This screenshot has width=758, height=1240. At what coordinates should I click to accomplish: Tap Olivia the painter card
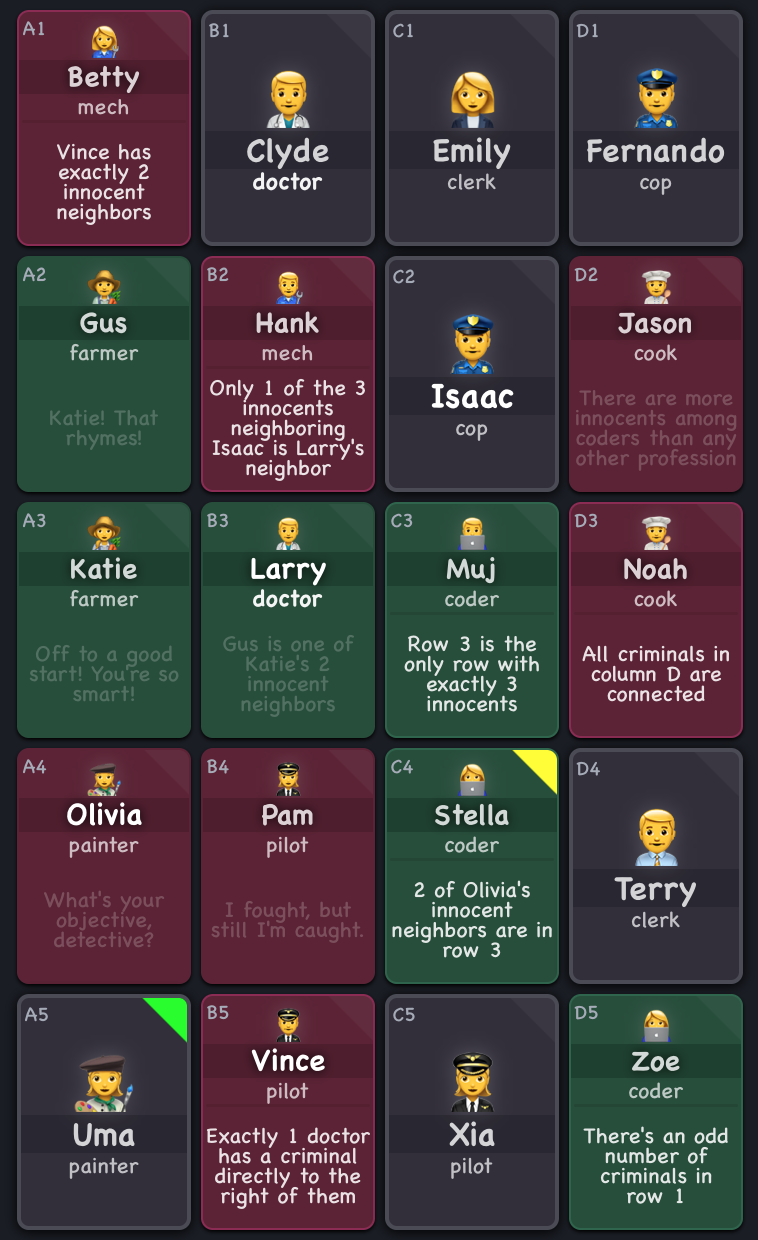click(x=104, y=866)
